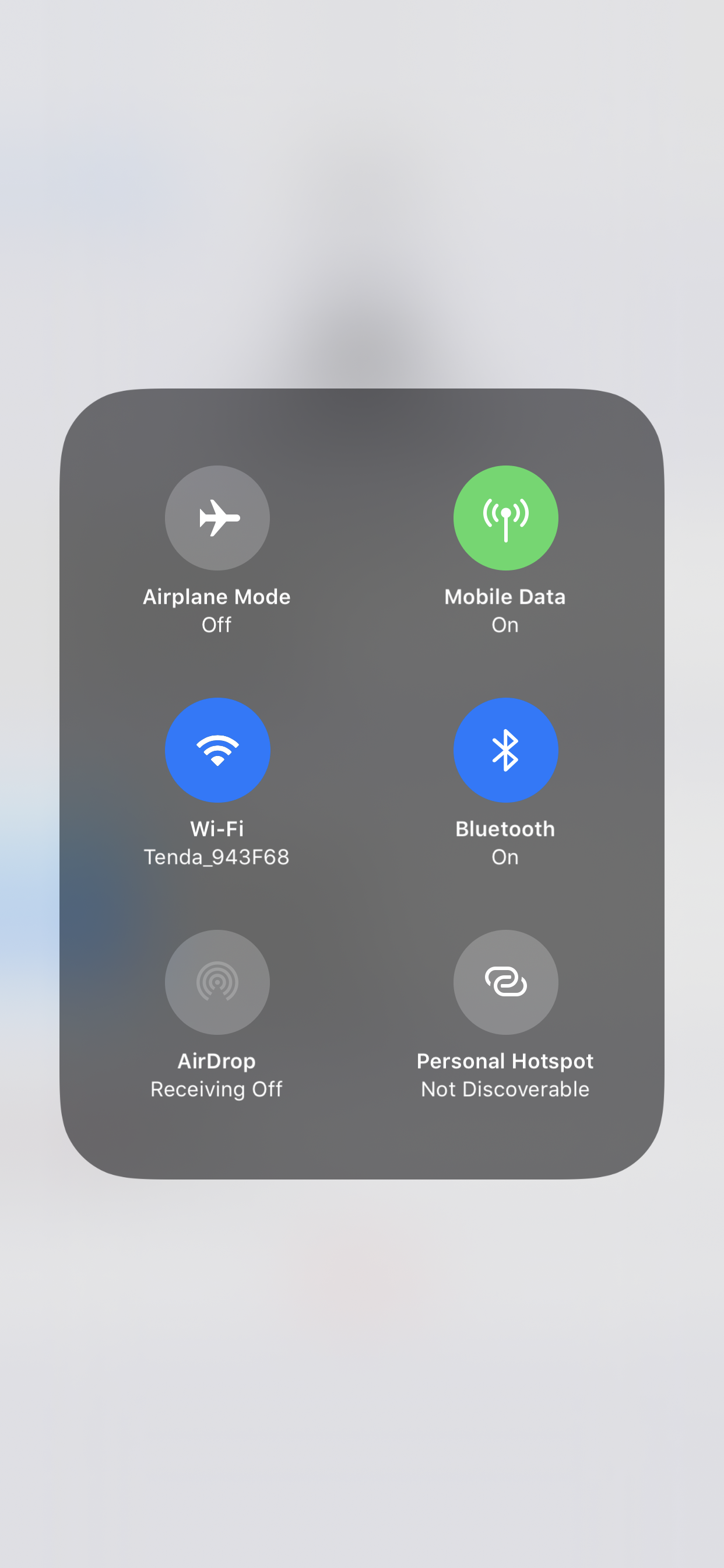Turn on Airplane Mode

[217, 518]
